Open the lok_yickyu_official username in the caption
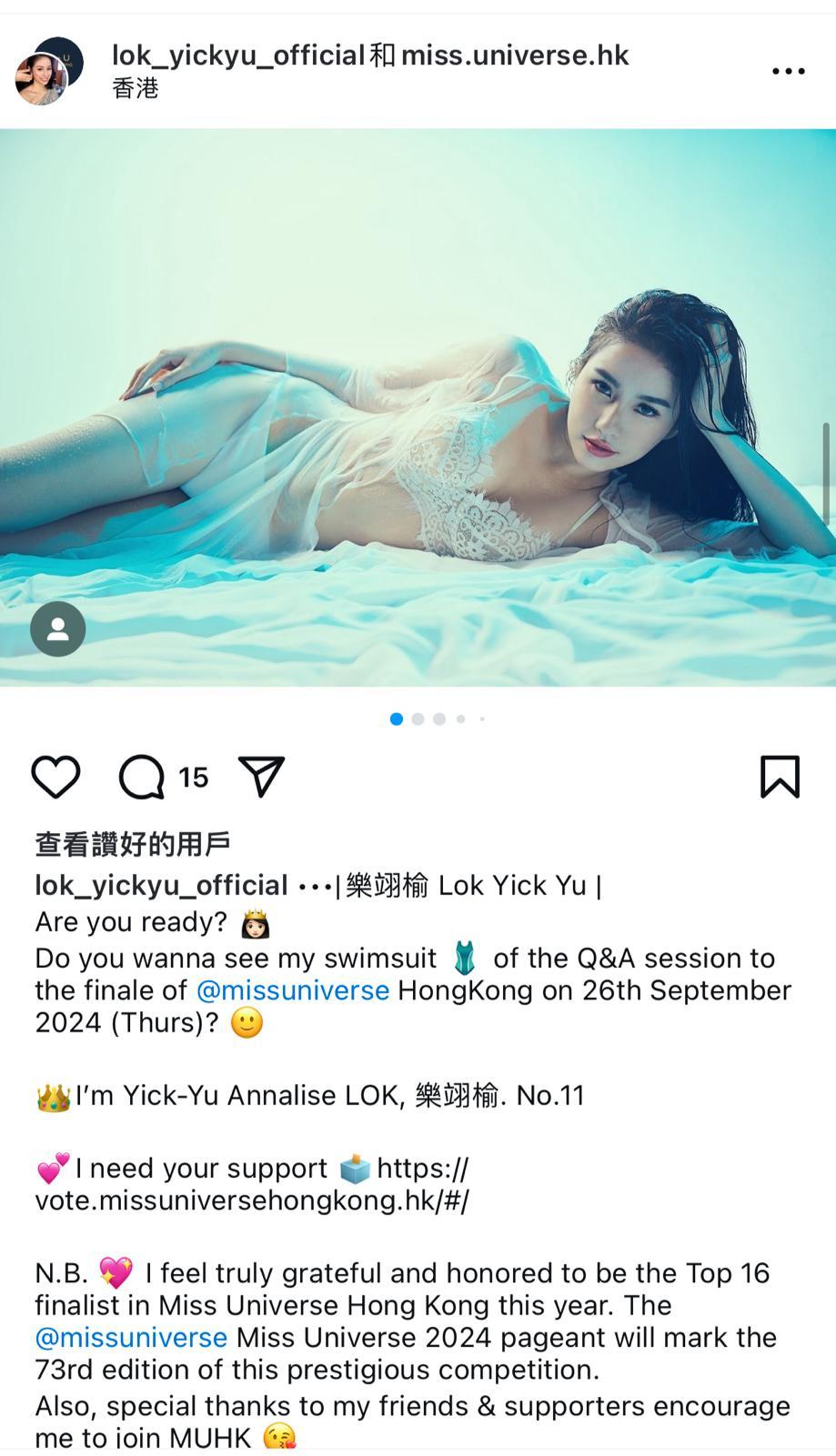The height and width of the screenshot is (1456, 836). click(x=161, y=885)
